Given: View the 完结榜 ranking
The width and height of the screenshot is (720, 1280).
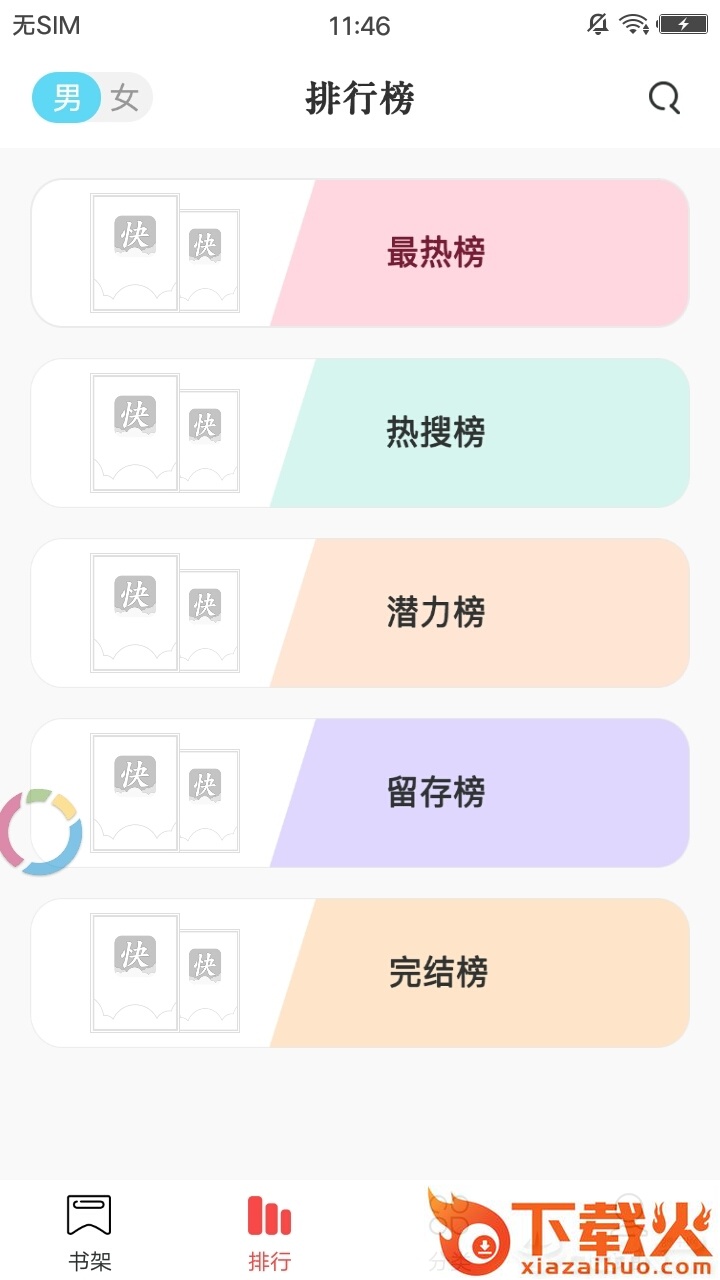Looking at the screenshot, I should click(x=436, y=973).
